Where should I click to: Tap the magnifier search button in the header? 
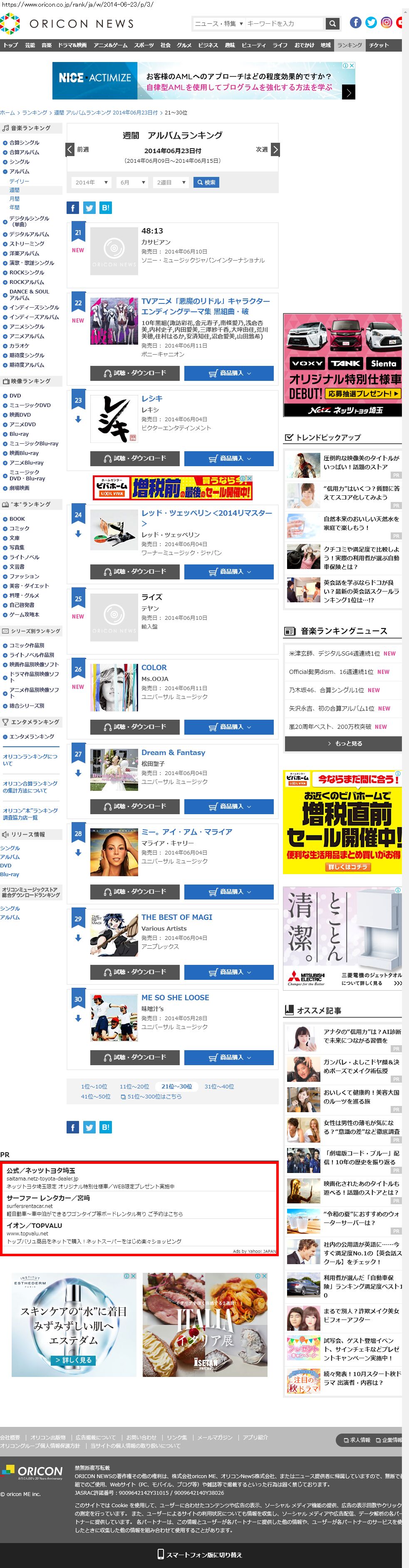(332, 24)
